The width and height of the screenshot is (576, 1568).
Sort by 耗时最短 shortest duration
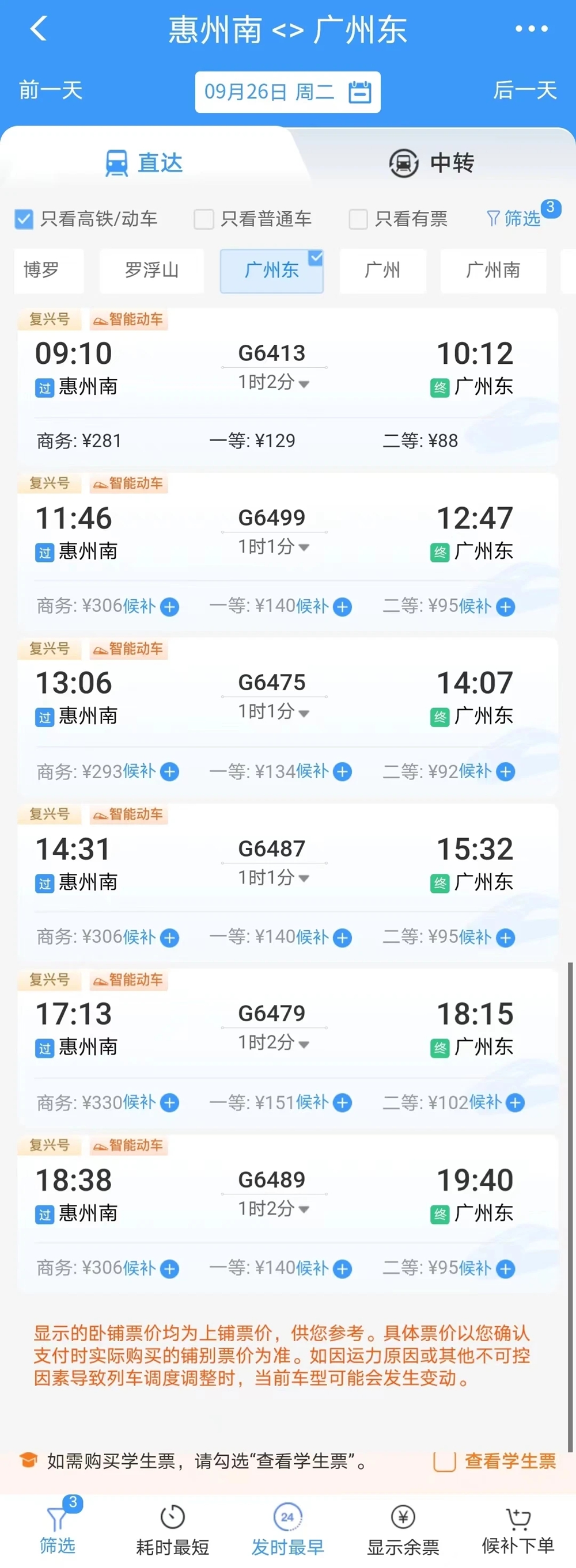(x=172, y=1529)
